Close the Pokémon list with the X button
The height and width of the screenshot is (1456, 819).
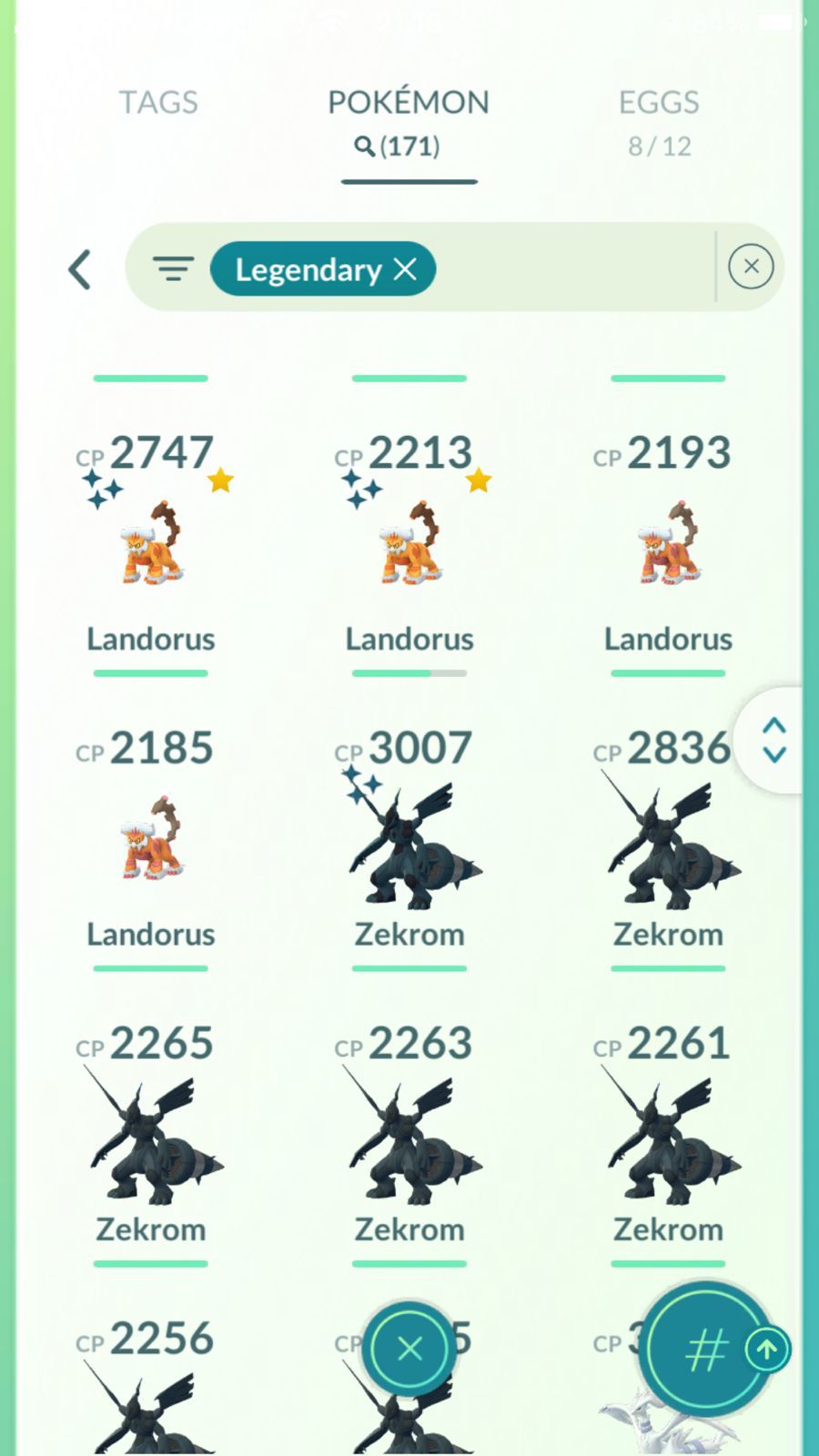click(409, 1349)
